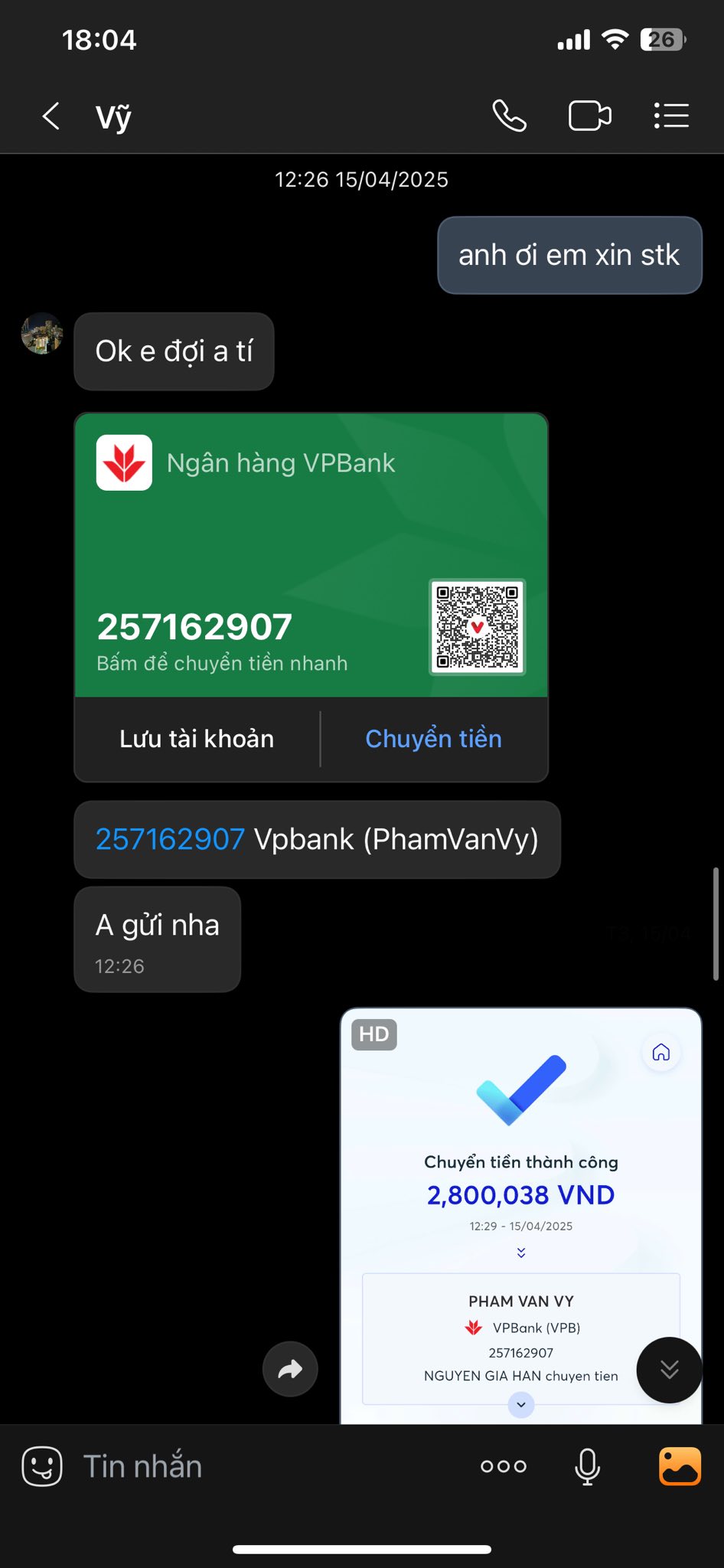Open the sticker and emoji picker
The height and width of the screenshot is (1568, 724).
click(x=42, y=1466)
